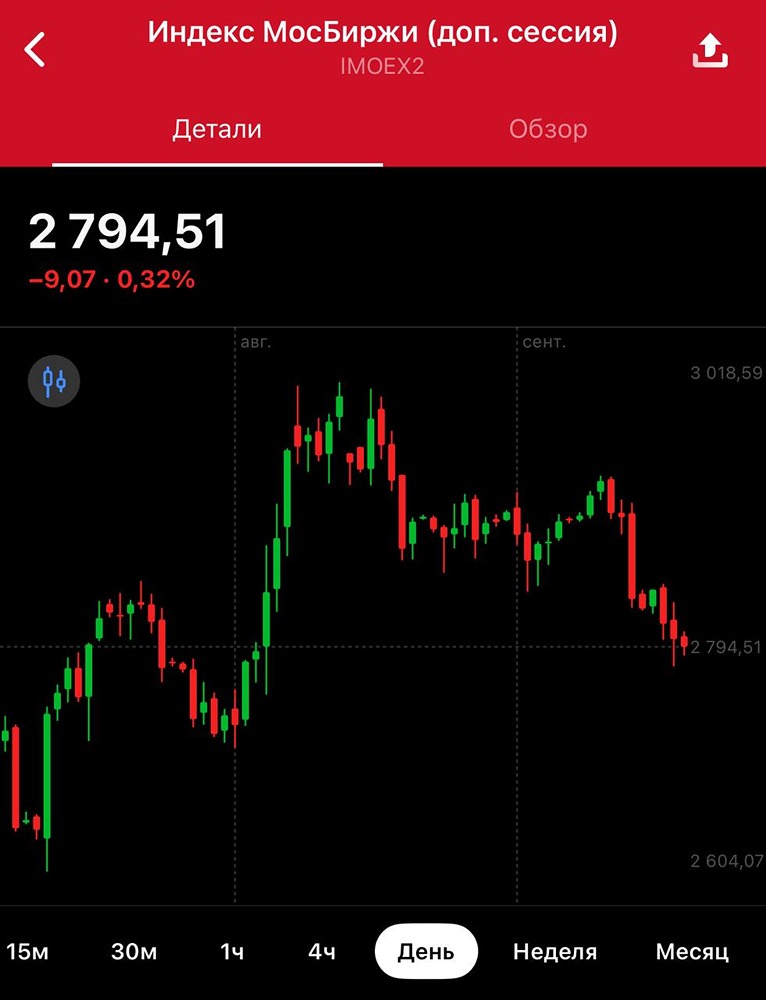Set chart interval to Месяц
The height and width of the screenshot is (1000, 766).
click(692, 951)
